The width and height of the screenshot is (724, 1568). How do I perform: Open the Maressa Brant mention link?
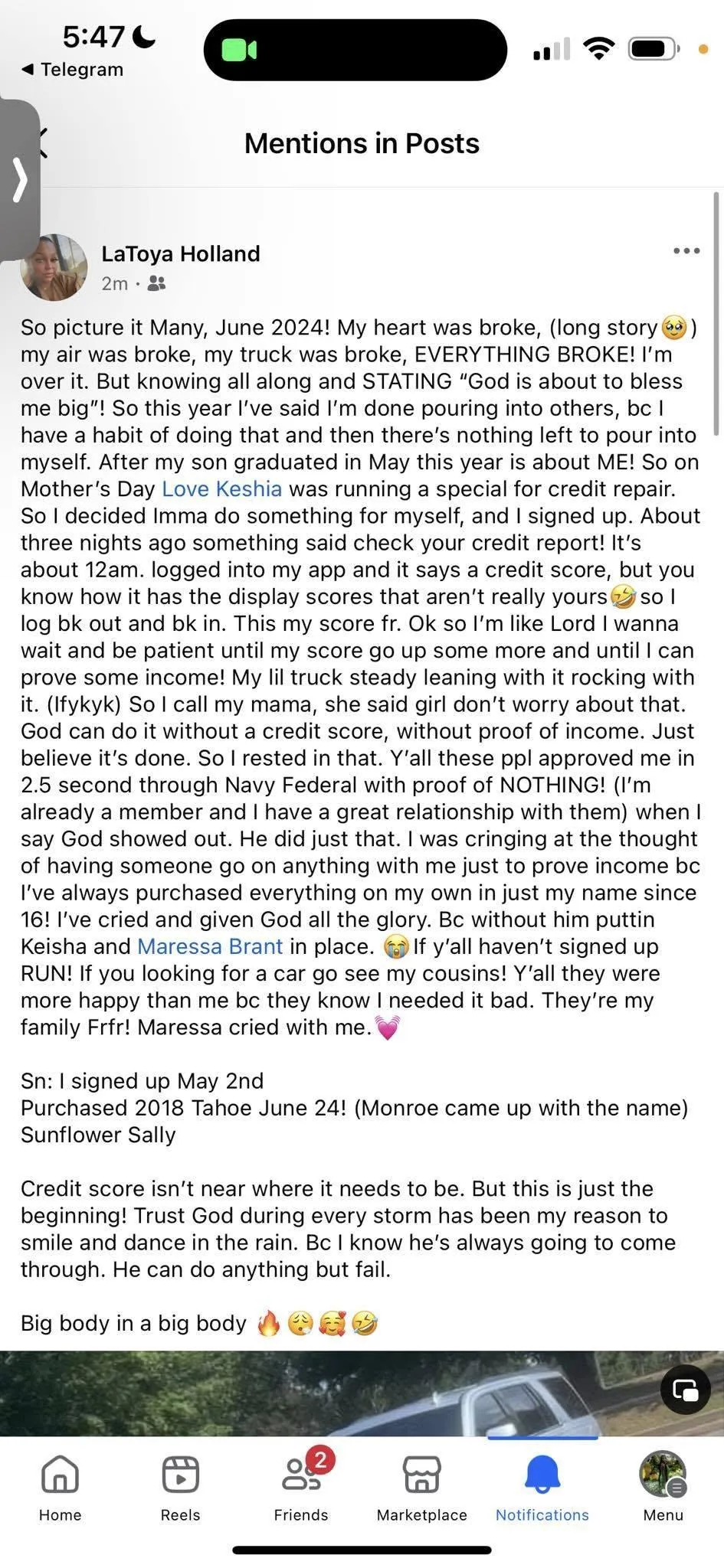coord(210,946)
